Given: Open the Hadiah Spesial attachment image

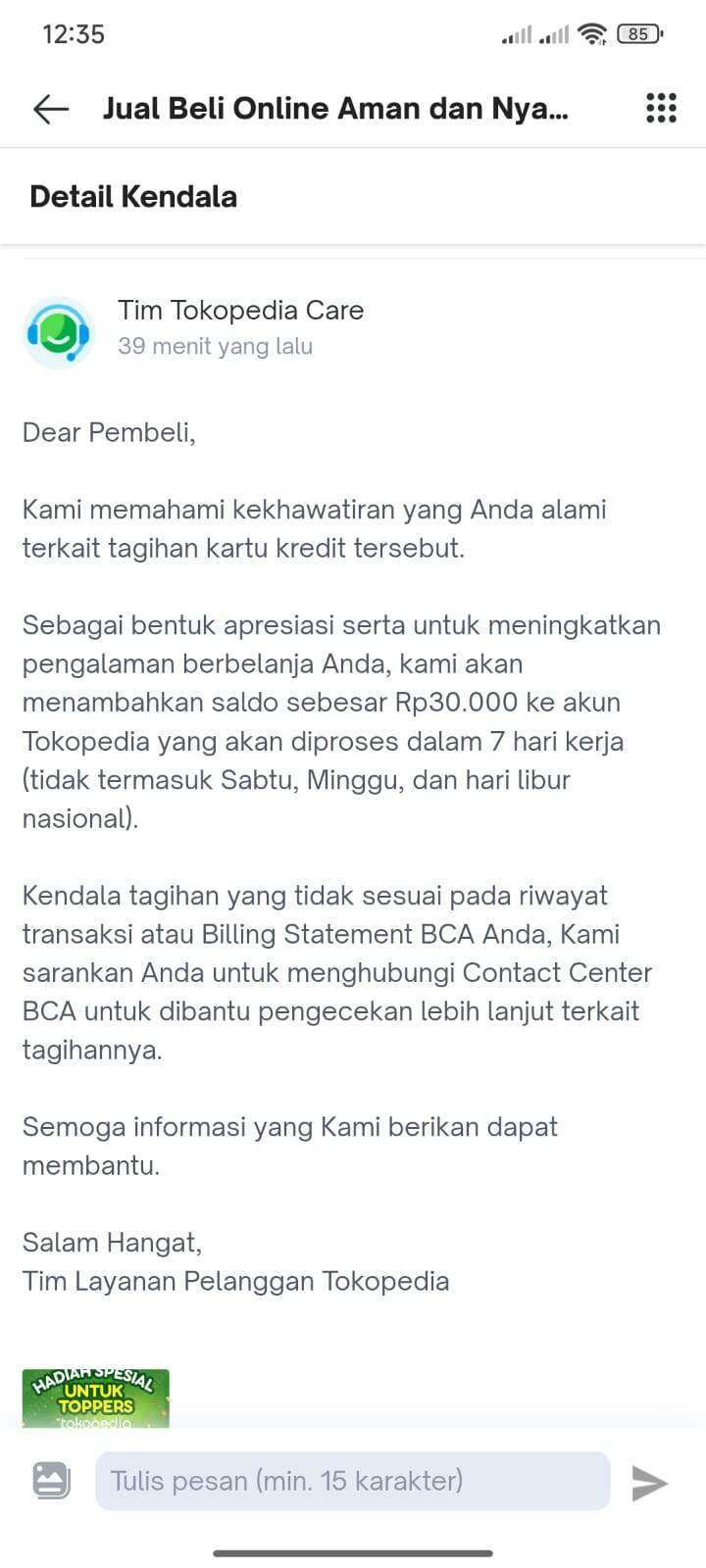Looking at the screenshot, I should [95, 1398].
